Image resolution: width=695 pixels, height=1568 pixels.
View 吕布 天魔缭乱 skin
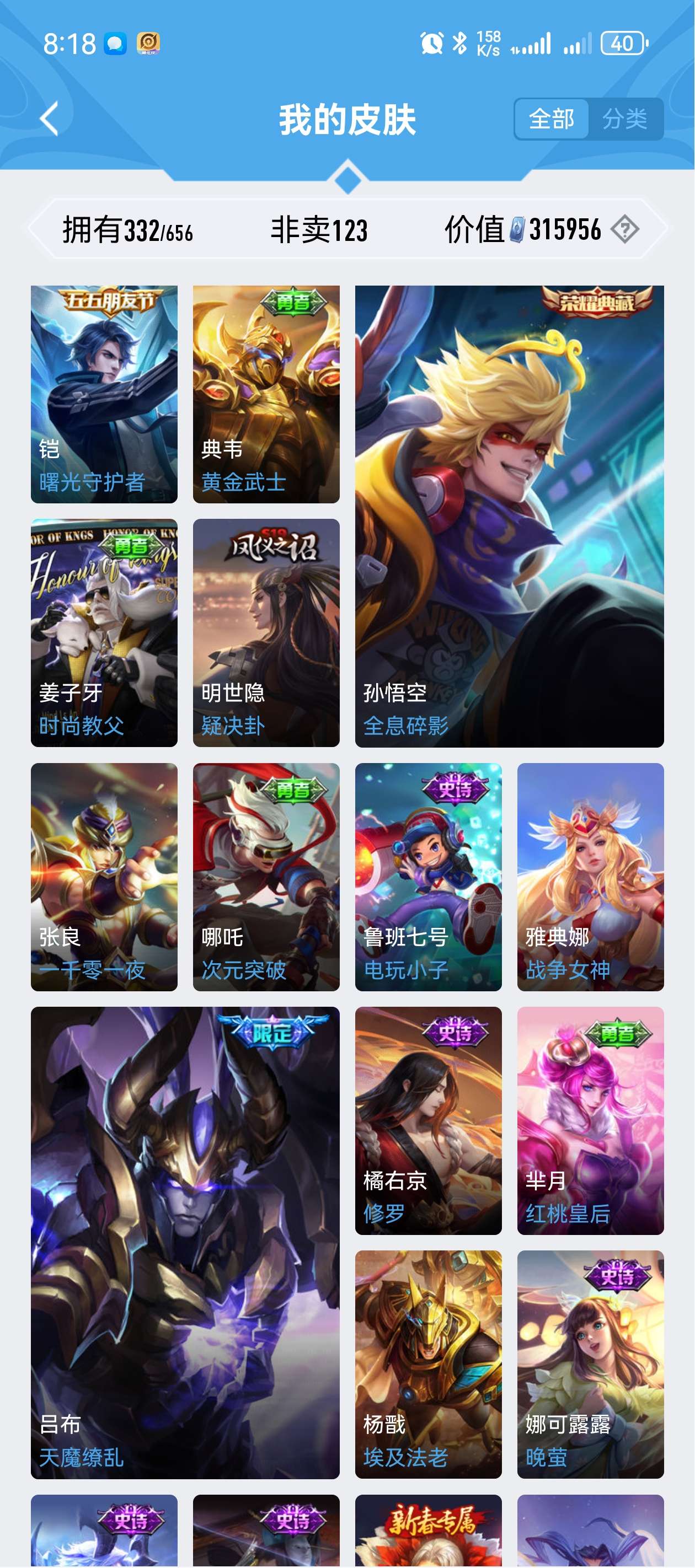click(185, 1242)
